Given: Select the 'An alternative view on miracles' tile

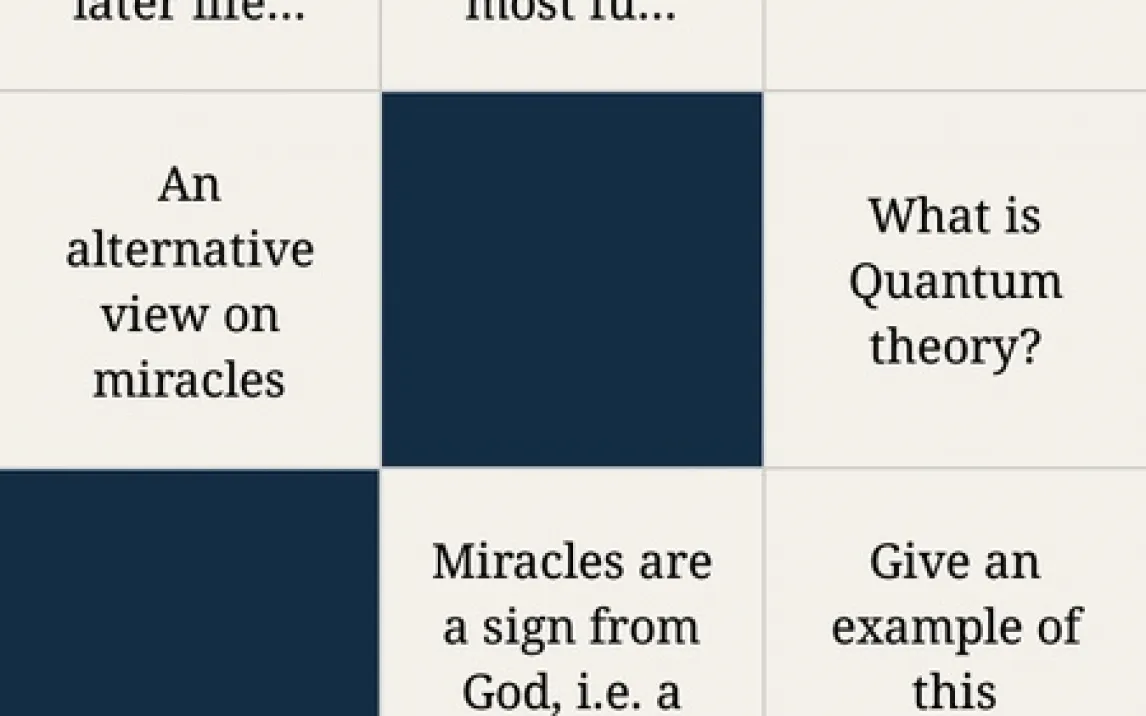Looking at the screenshot, I should (x=189, y=282).
